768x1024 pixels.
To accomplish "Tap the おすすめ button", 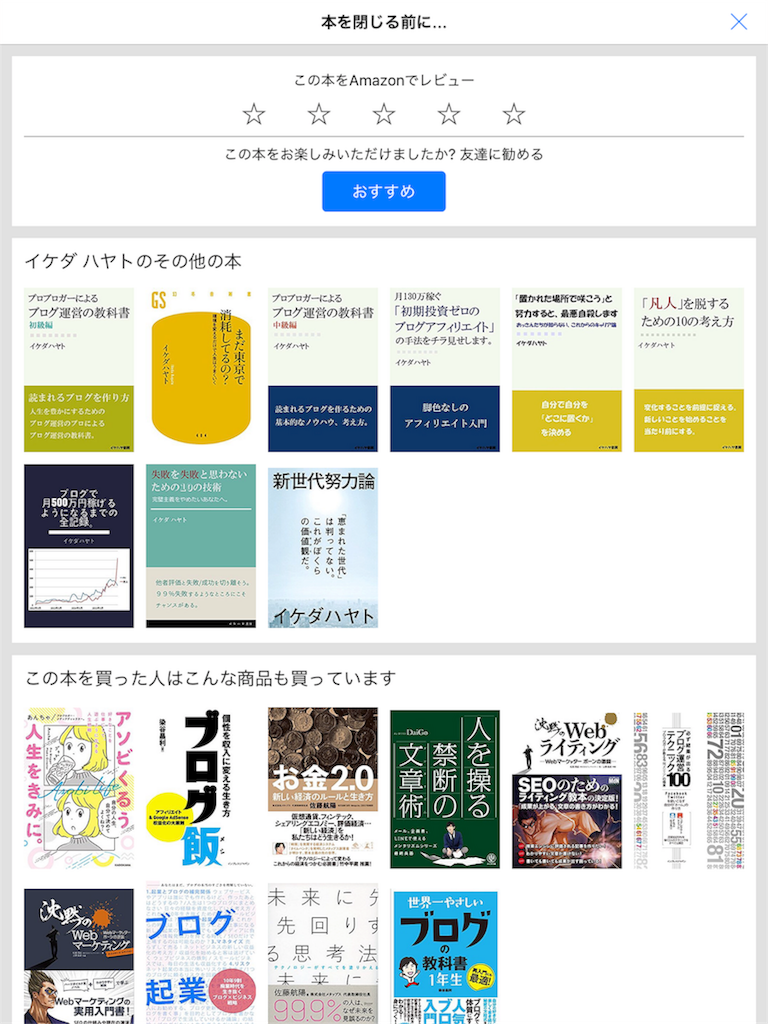I will click(383, 191).
